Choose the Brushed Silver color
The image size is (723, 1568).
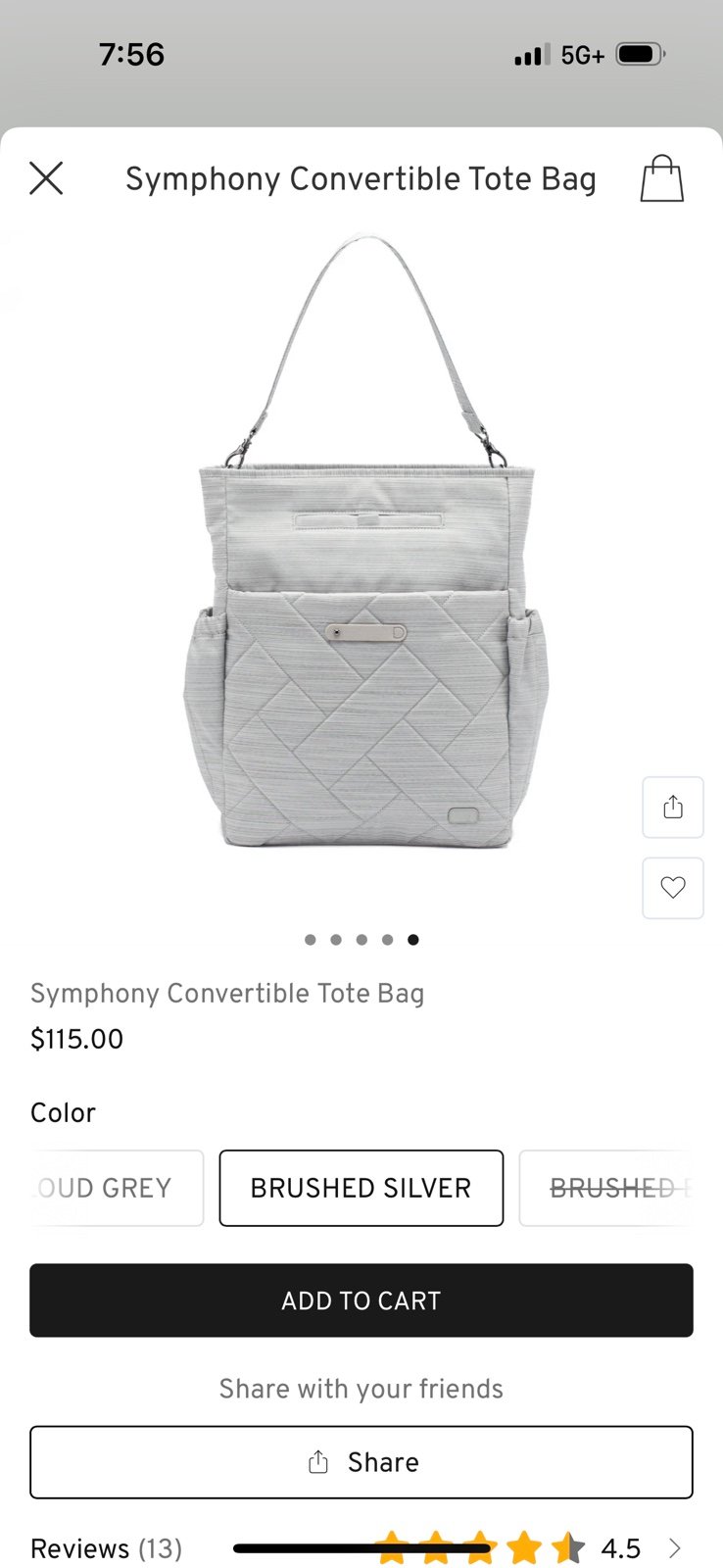click(361, 1188)
